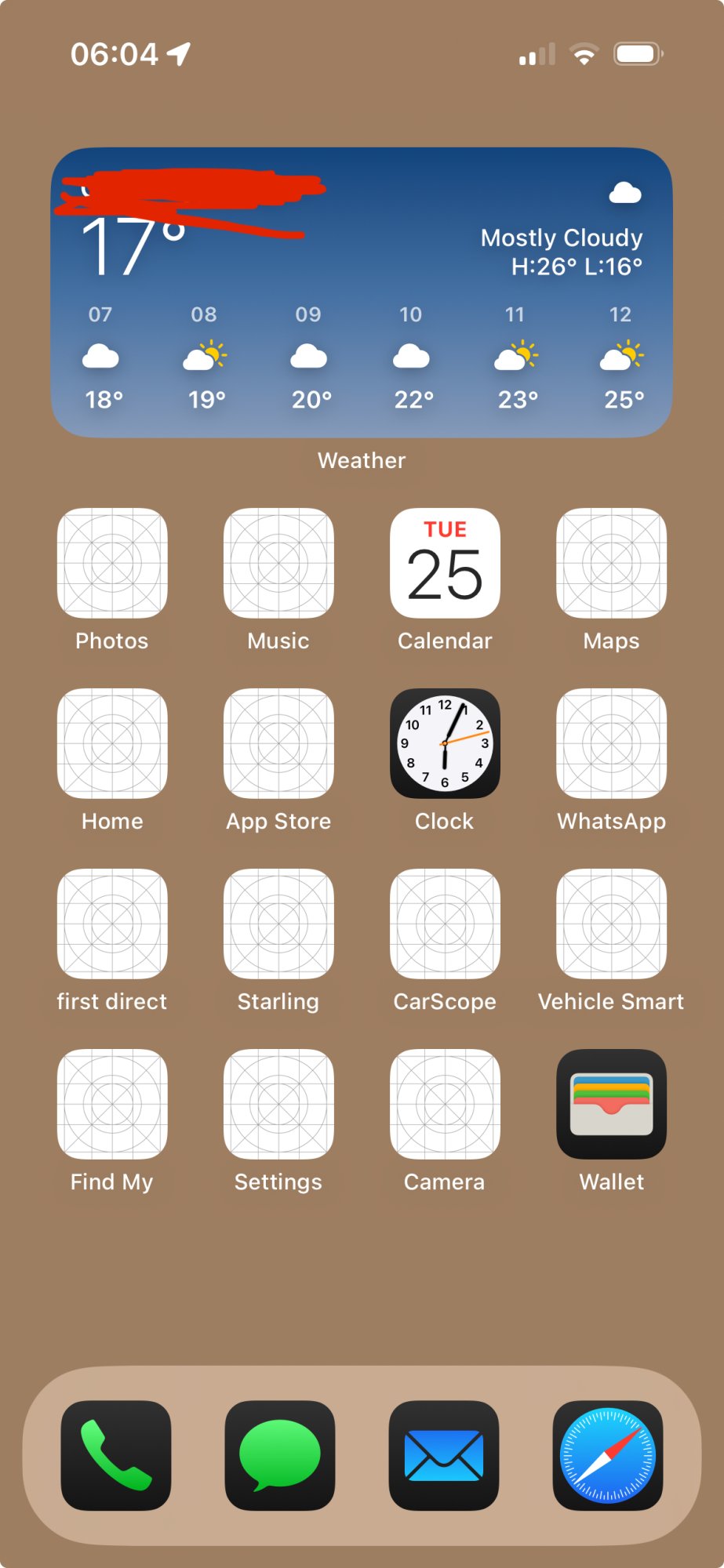Open Calendar showing Tue 25
The image size is (724, 1568).
(445, 563)
